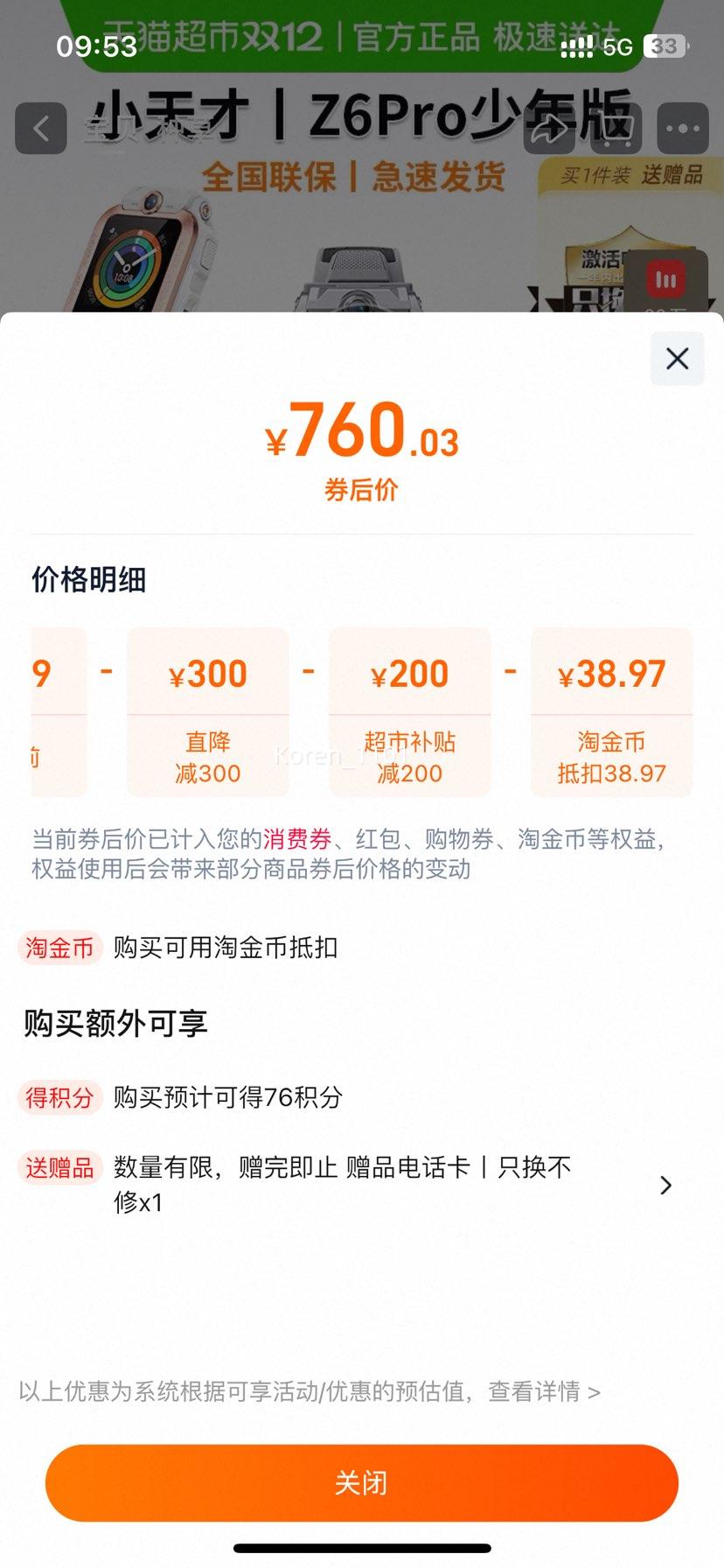
Task: Tap the square frame icon beside share
Action: tap(617, 128)
